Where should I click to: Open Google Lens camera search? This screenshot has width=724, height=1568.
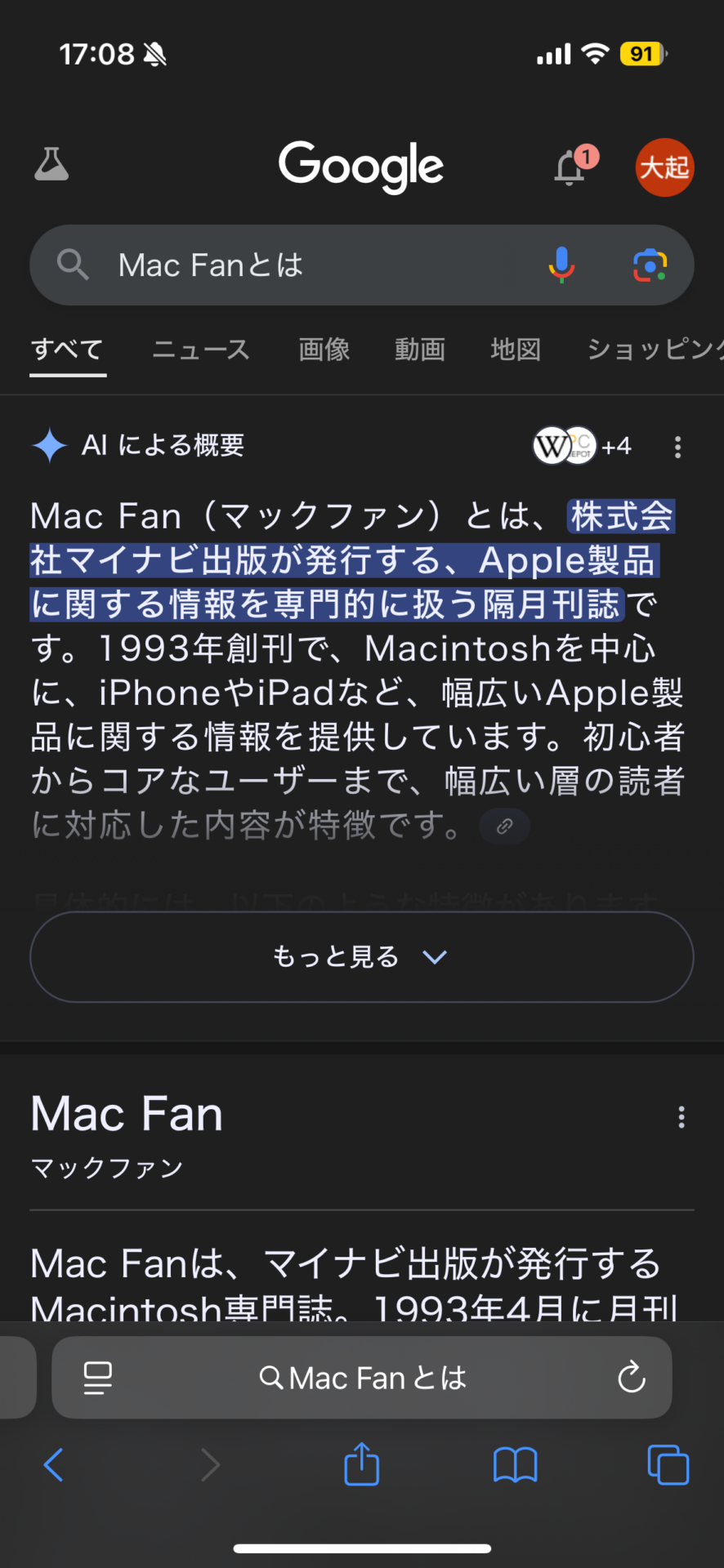click(650, 265)
